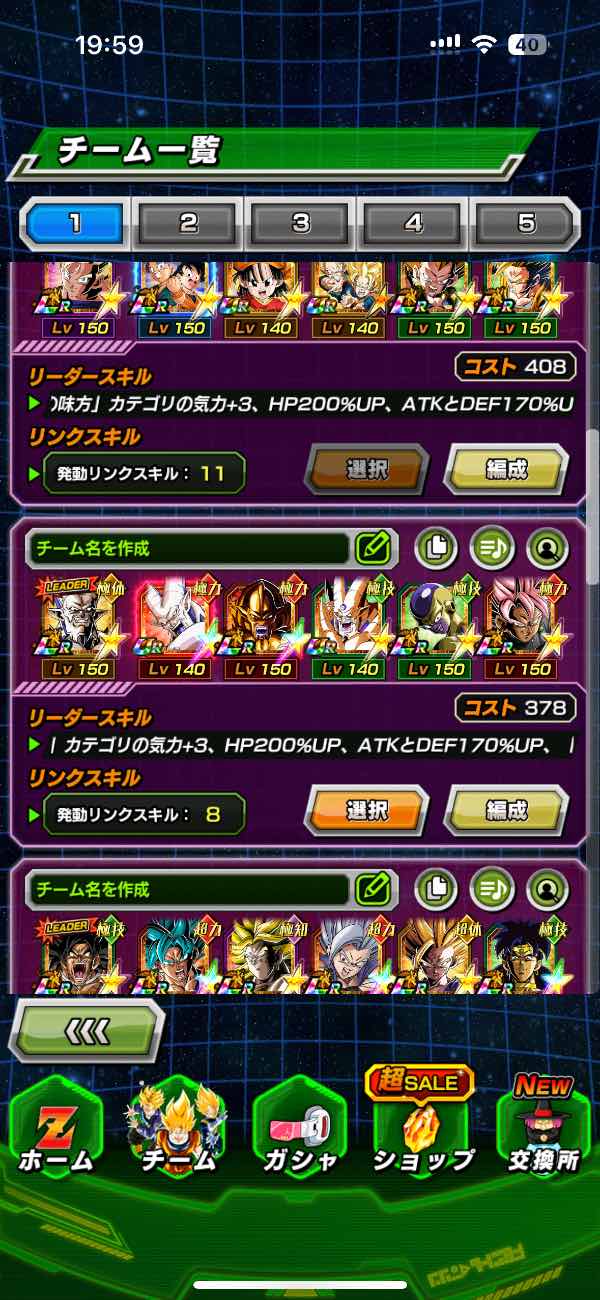Screen dimensions: 600x1300
Task: Switch to team page tab 4
Action: [x=413, y=223]
